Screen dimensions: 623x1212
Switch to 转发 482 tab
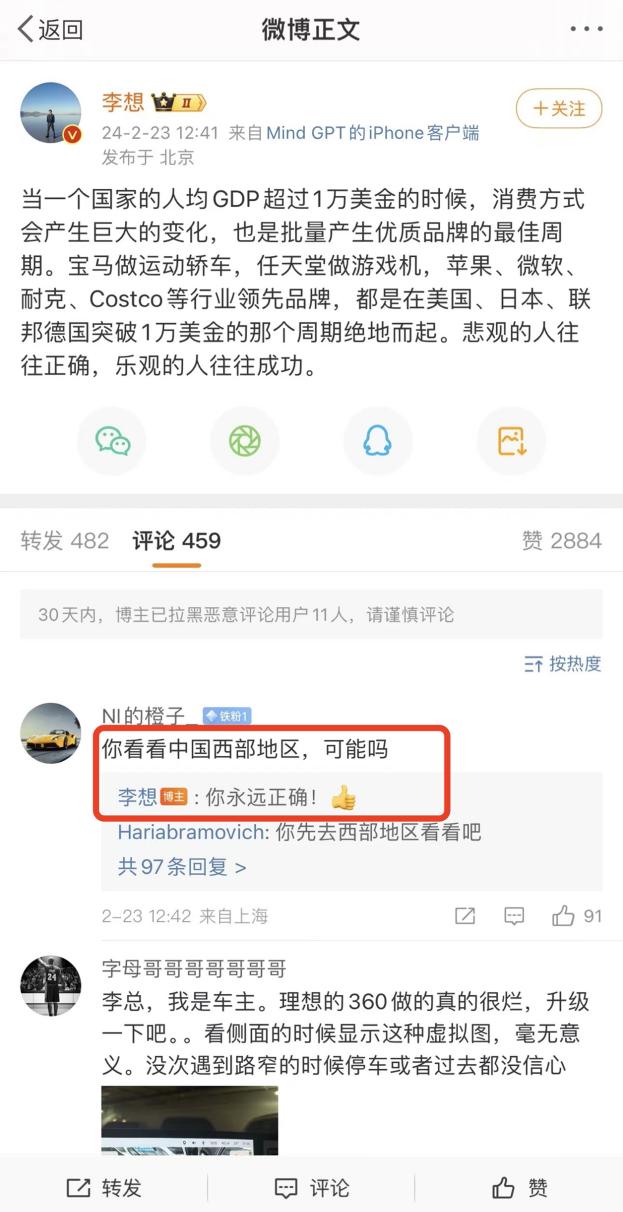65,541
